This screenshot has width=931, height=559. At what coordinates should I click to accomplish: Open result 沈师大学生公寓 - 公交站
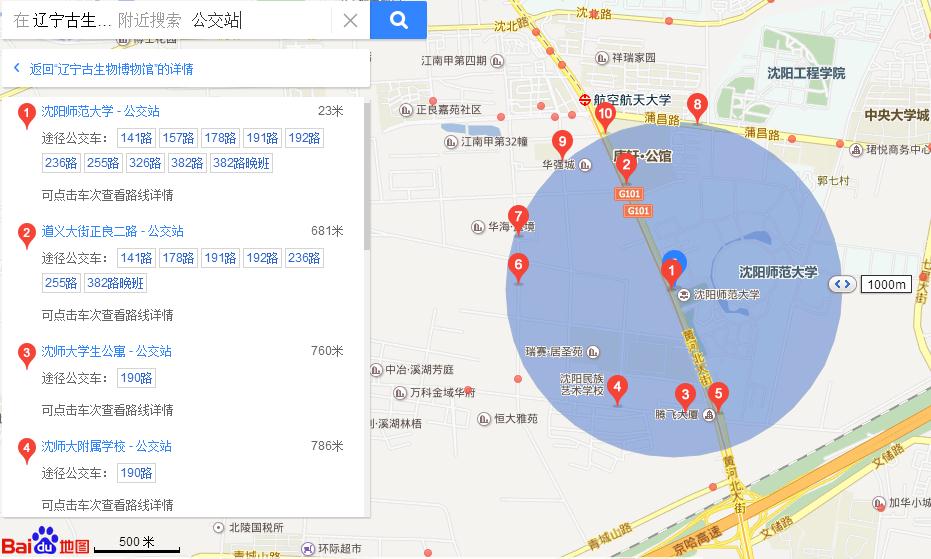tap(106, 351)
